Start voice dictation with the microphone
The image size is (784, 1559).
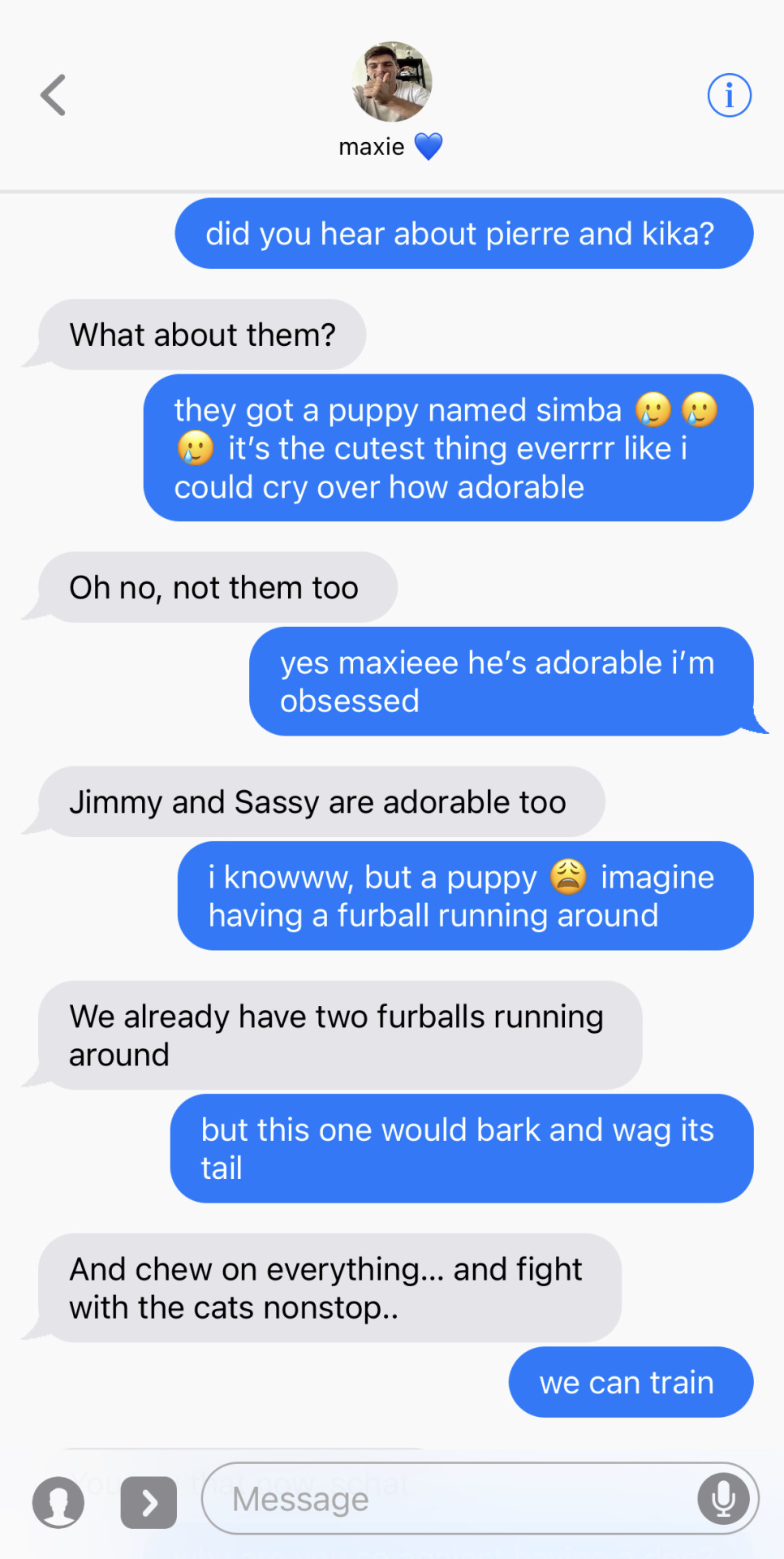click(722, 1499)
